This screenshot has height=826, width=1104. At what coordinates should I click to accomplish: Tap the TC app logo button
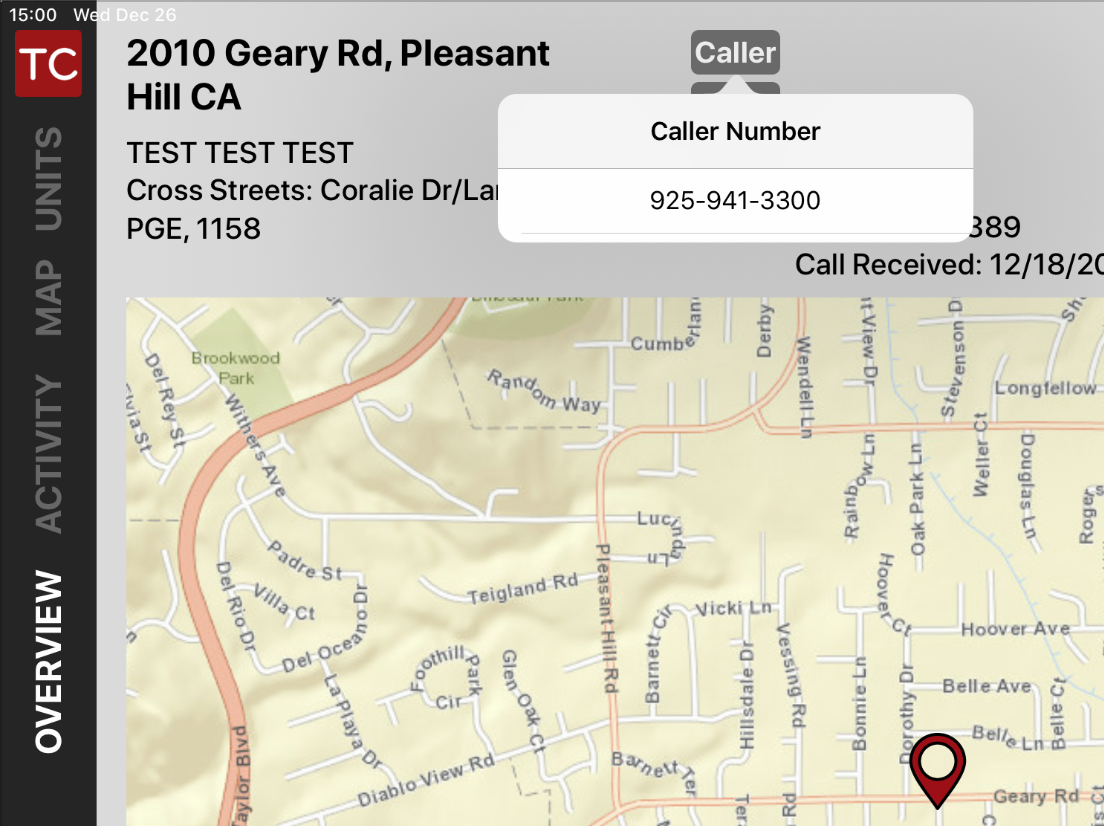click(48, 63)
